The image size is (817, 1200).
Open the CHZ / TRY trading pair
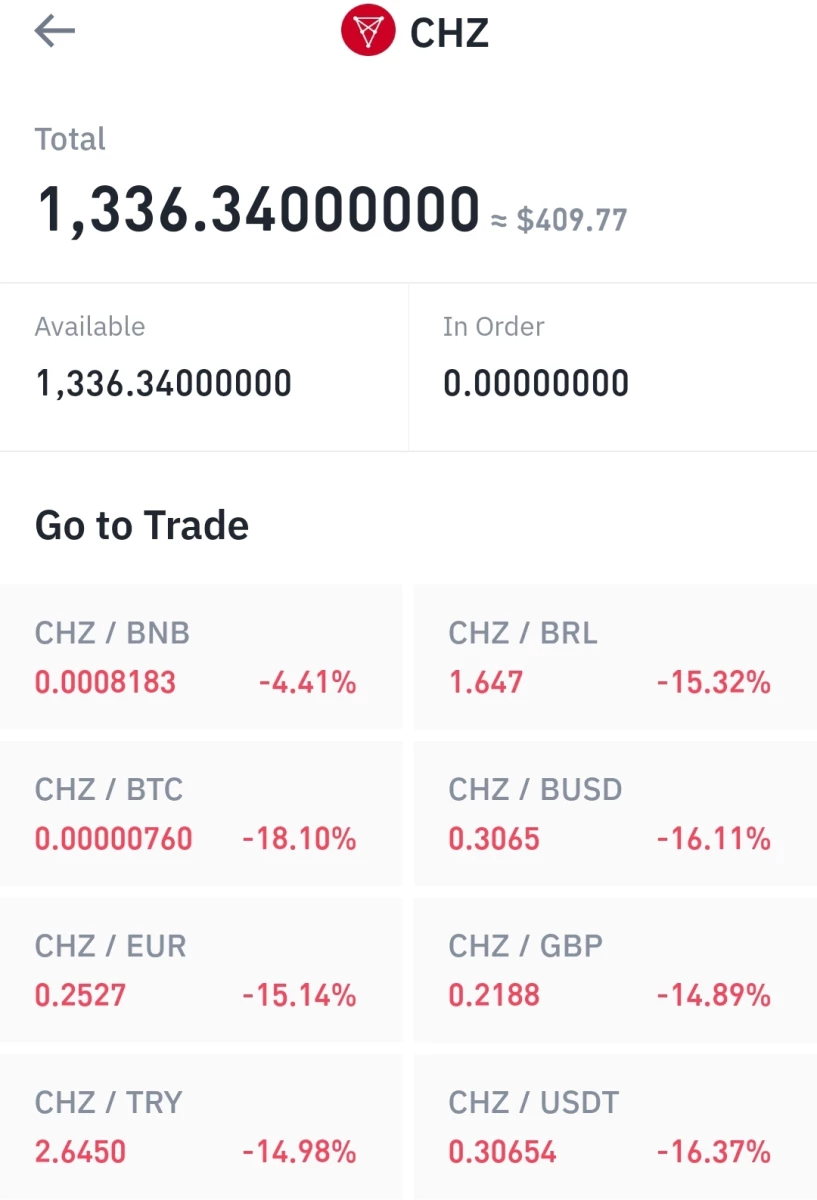coord(201,1126)
